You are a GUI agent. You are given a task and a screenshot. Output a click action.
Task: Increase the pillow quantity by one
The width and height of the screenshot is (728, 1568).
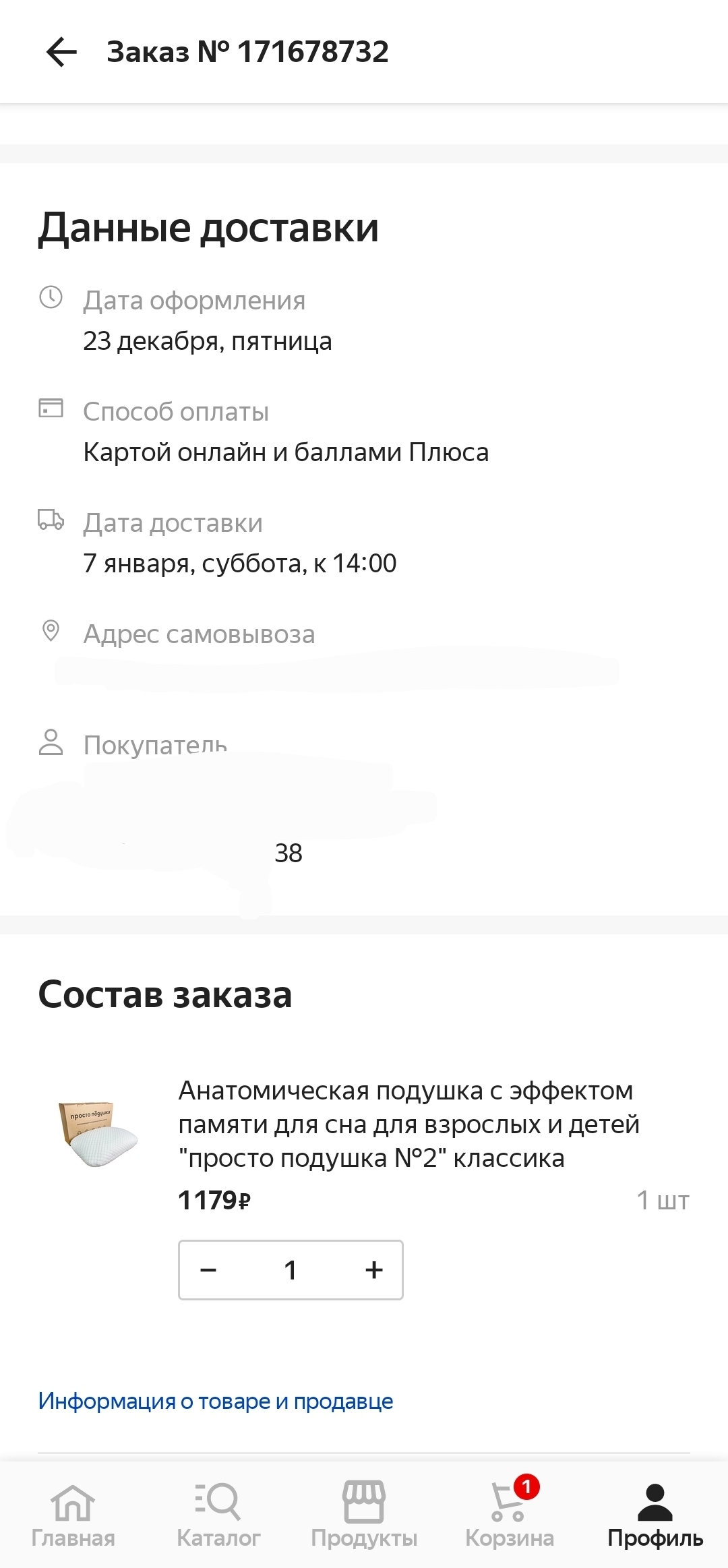pyautogui.click(x=373, y=1270)
